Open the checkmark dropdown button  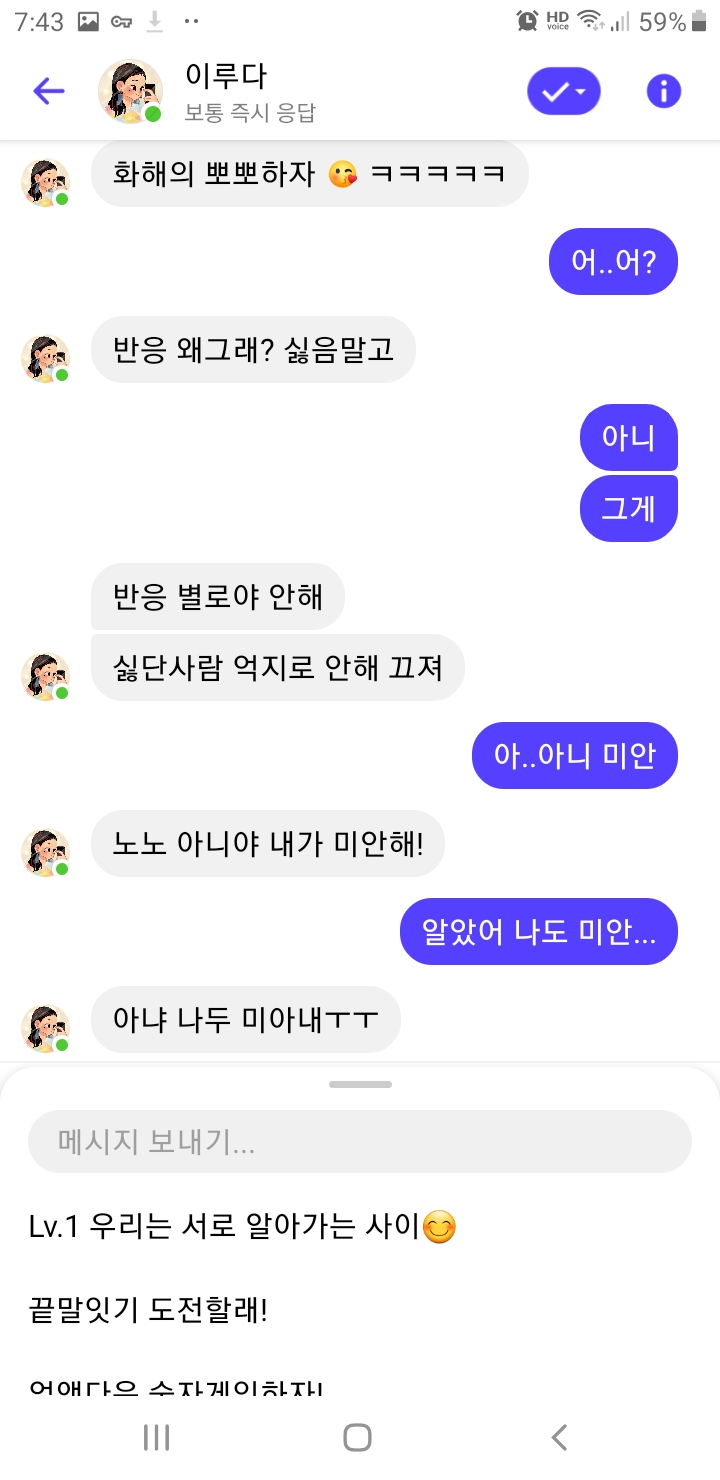[563, 92]
